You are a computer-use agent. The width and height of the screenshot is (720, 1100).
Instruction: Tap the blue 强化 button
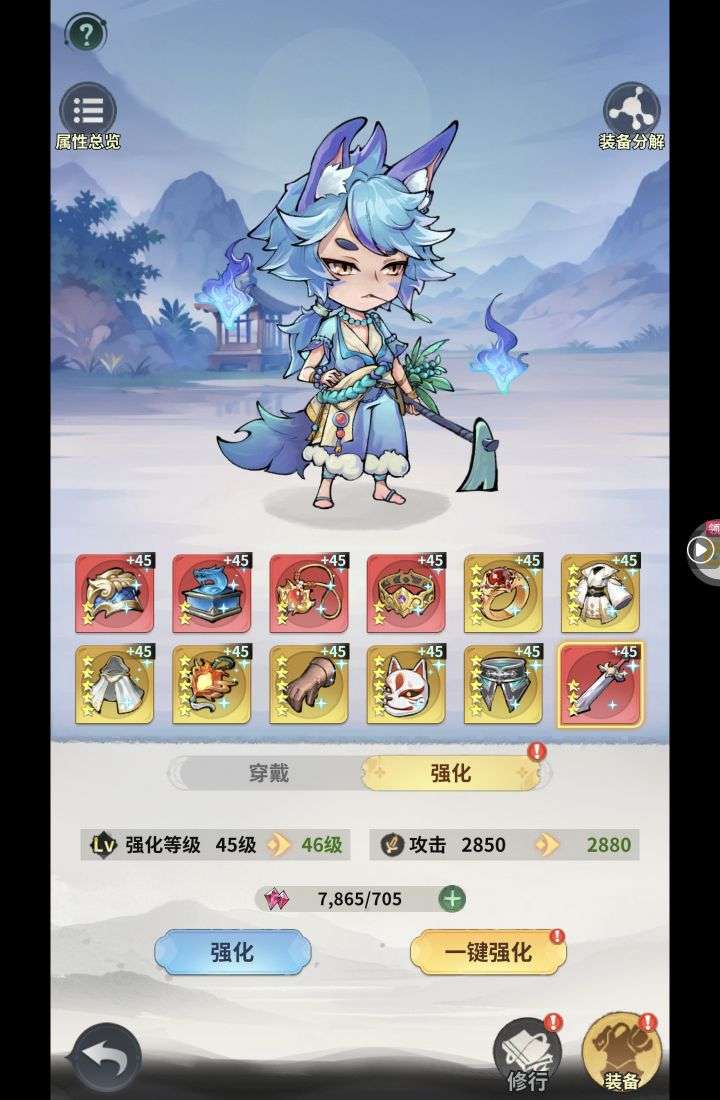pyautogui.click(x=232, y=952)
